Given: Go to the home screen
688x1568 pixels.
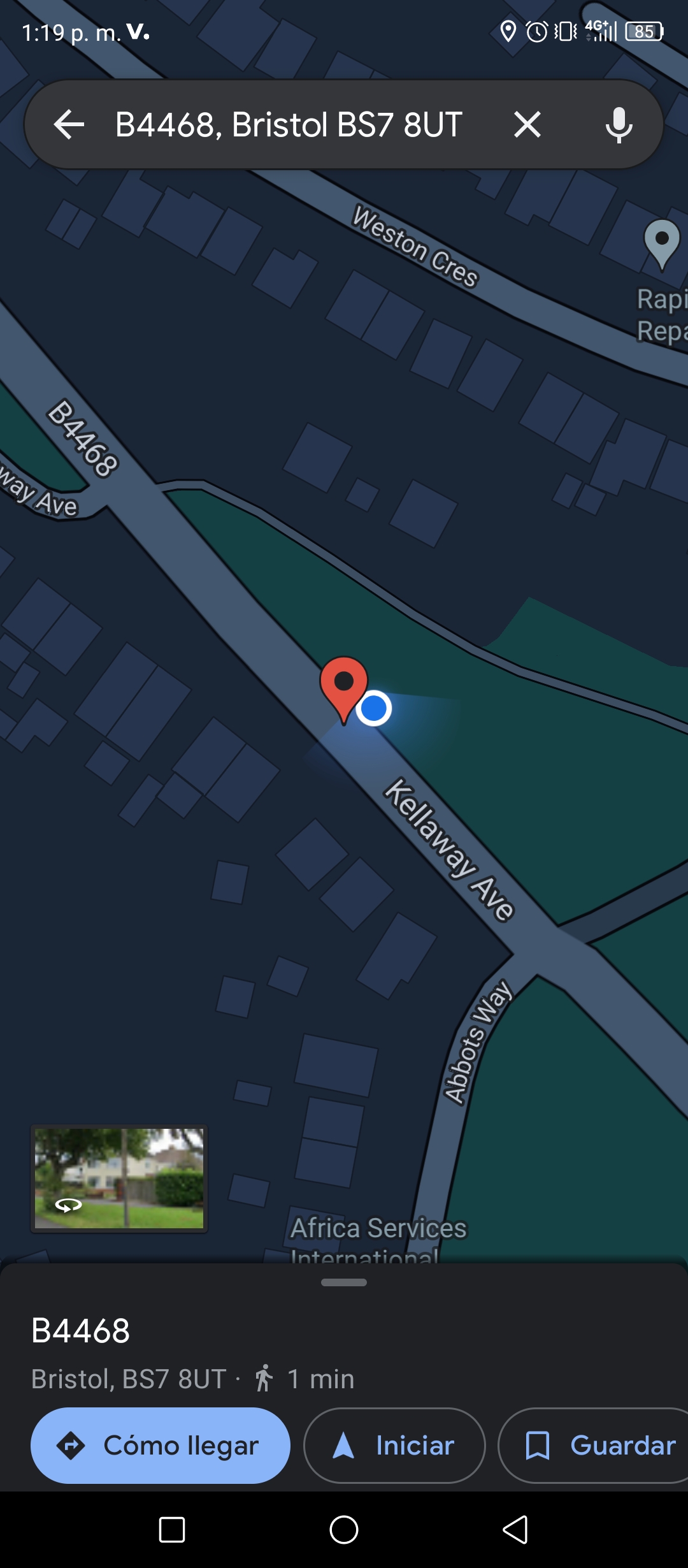Looking at the screenshot, I should (344, 1530).
